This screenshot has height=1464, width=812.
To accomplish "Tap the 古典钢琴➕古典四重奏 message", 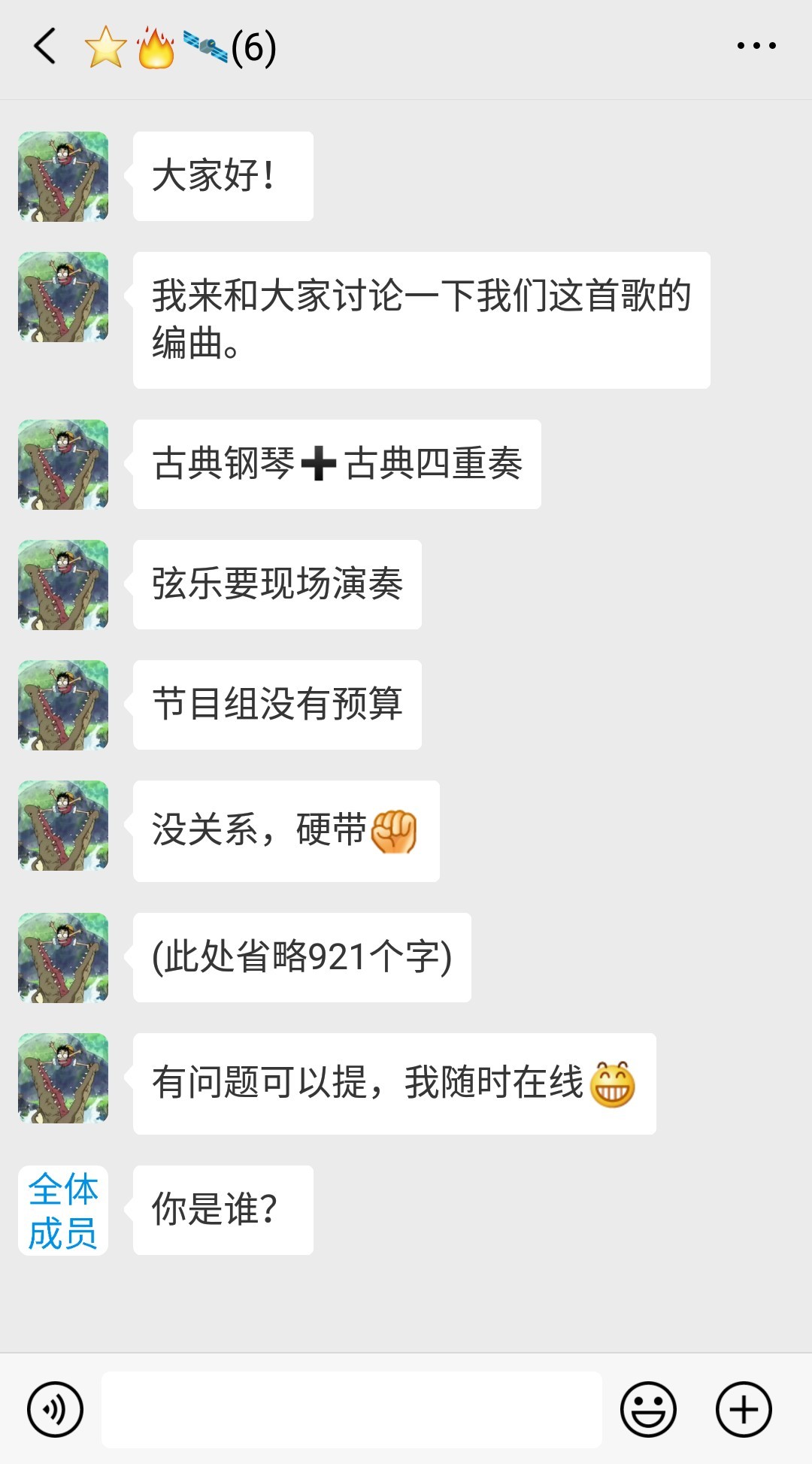I will [337, 465].
